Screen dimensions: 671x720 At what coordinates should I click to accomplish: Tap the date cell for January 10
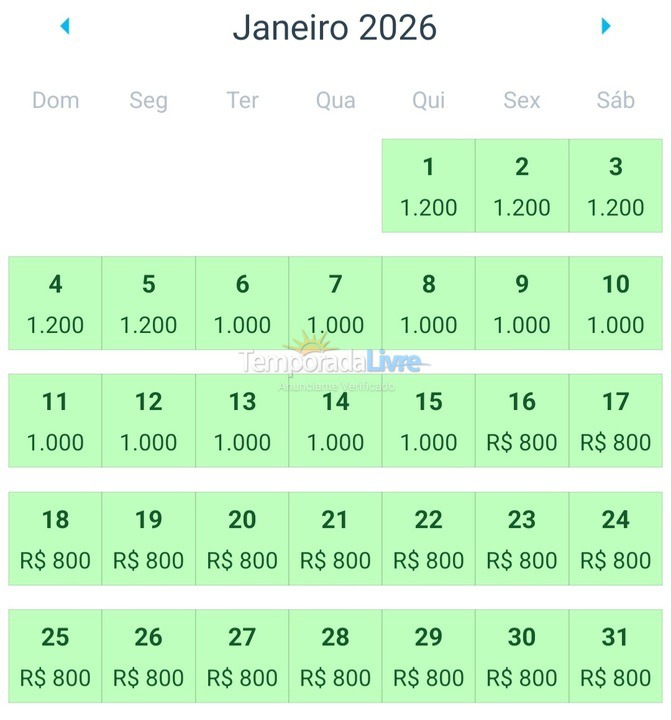click(x=615, y=303)
